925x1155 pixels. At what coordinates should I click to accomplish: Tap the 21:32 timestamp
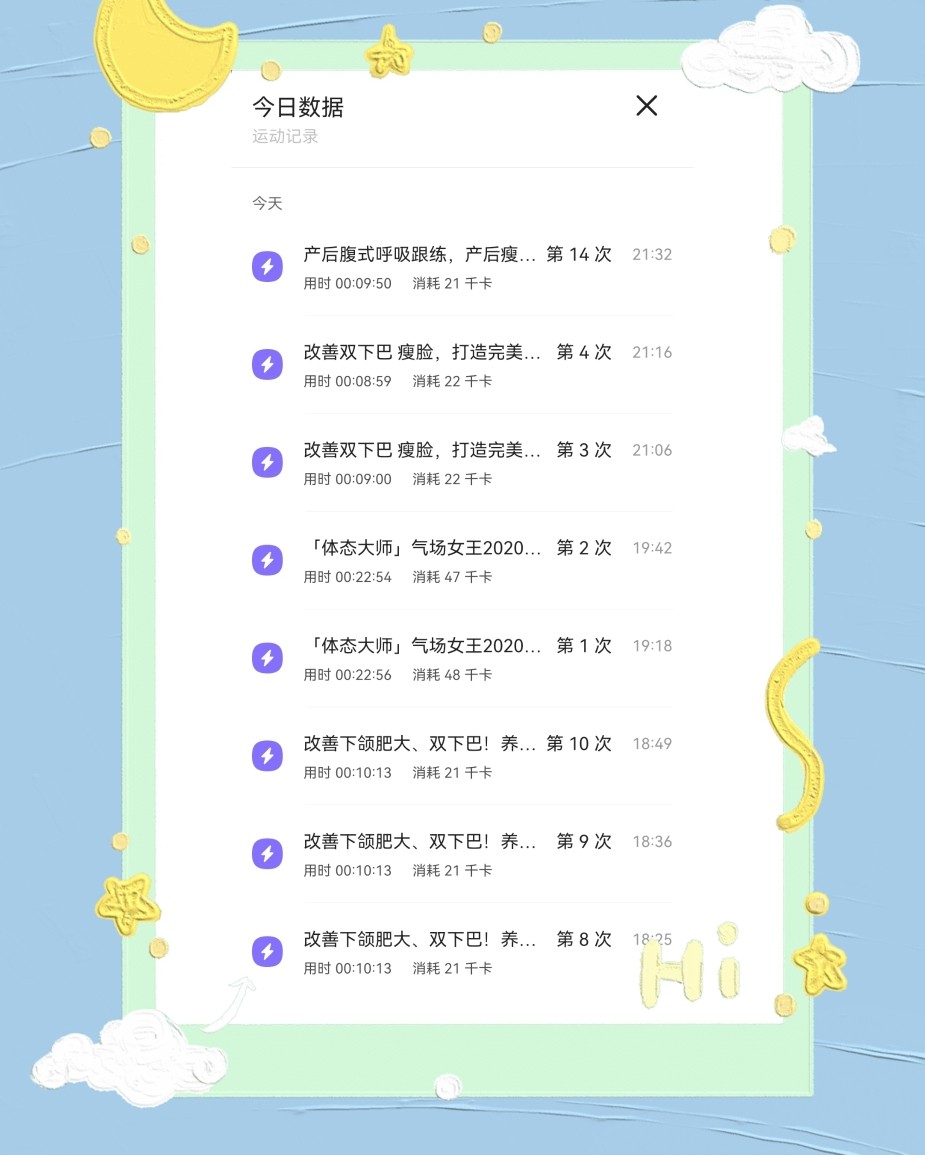(x=652, y=254)
